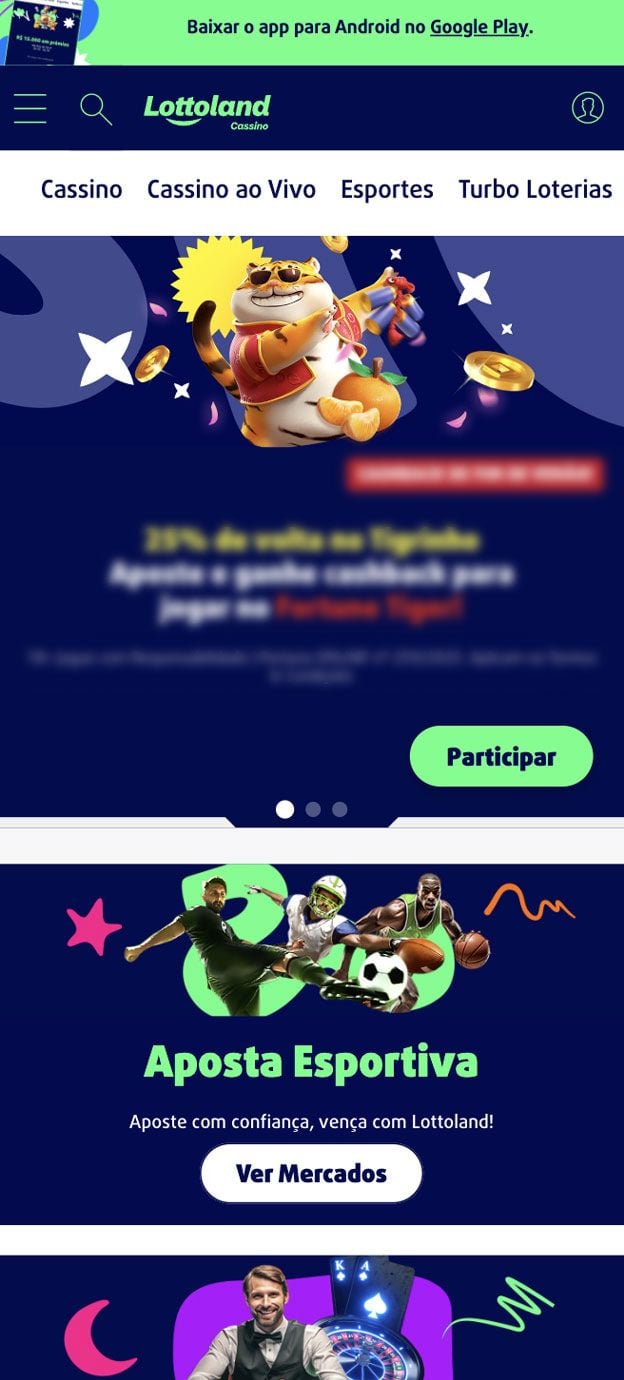Tap the Participar button
This screenshot has width=624, height=1380.
pyautogui.click(x=501, y=757)
